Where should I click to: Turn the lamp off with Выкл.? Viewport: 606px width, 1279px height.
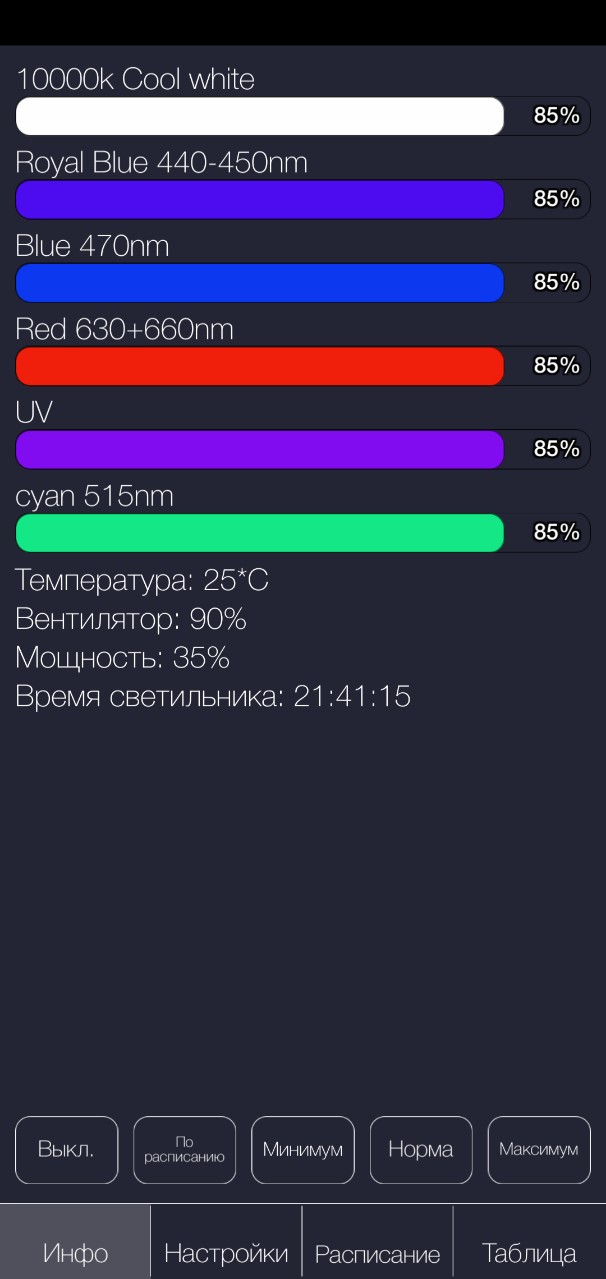pos(66,1150)
